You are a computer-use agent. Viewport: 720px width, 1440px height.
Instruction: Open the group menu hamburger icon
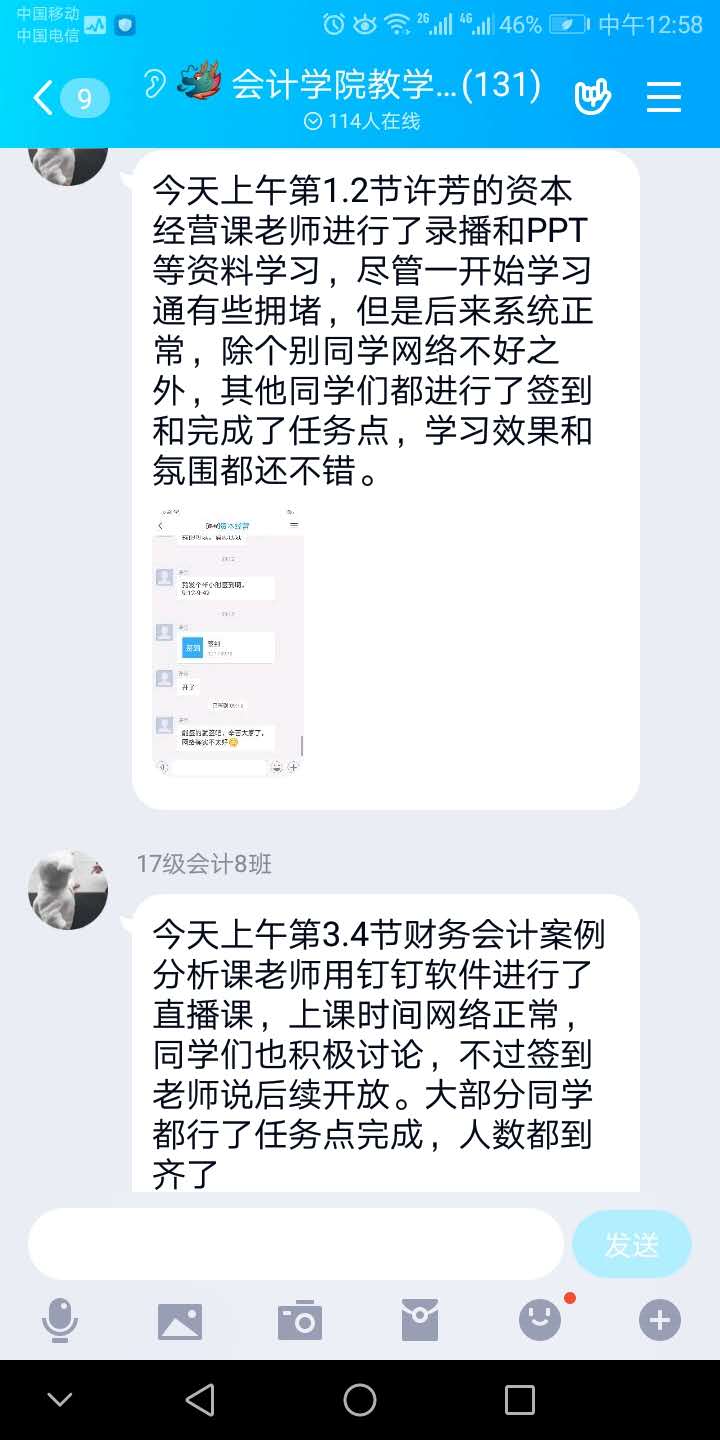663,97
